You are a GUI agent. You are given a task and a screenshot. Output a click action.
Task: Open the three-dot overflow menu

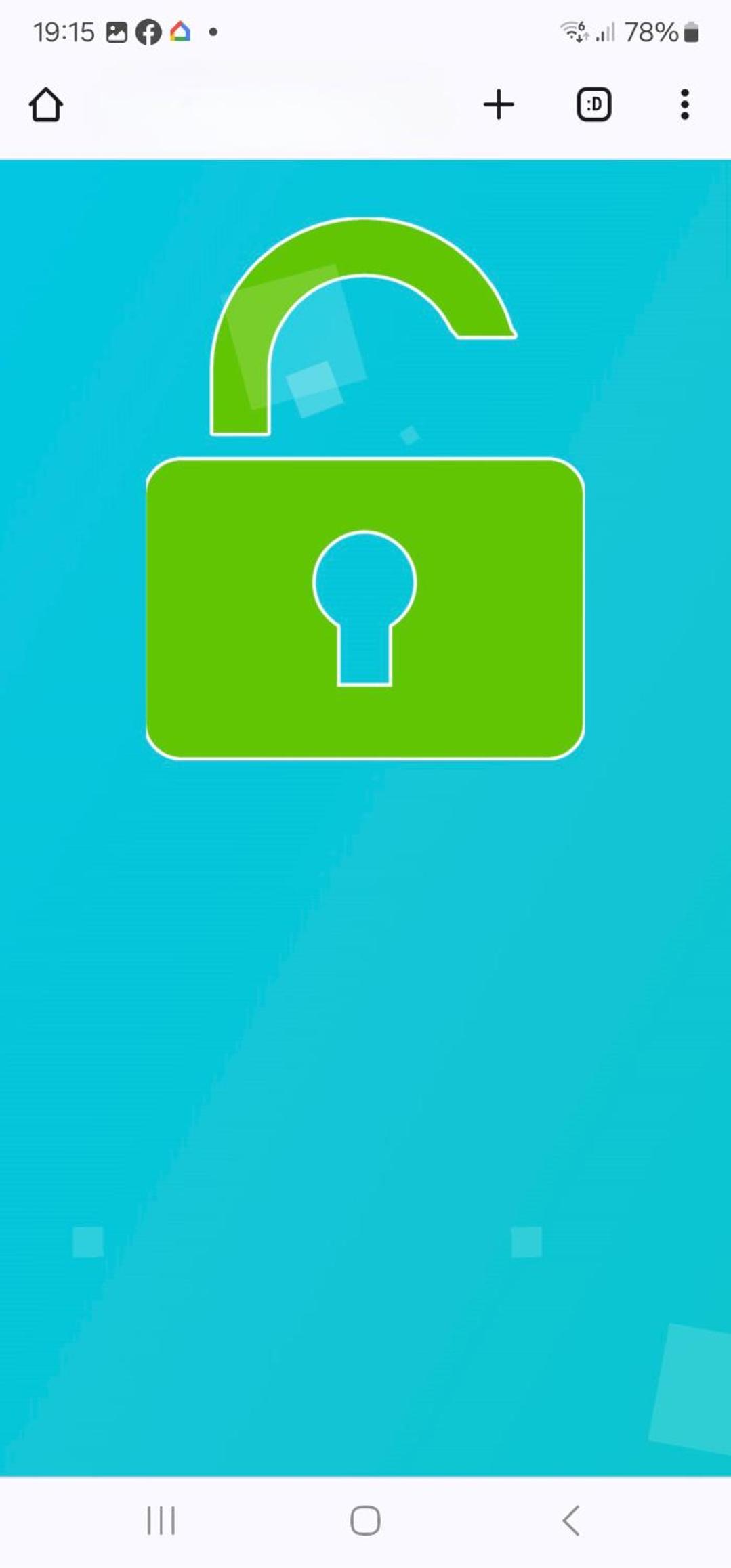[685, 105]
